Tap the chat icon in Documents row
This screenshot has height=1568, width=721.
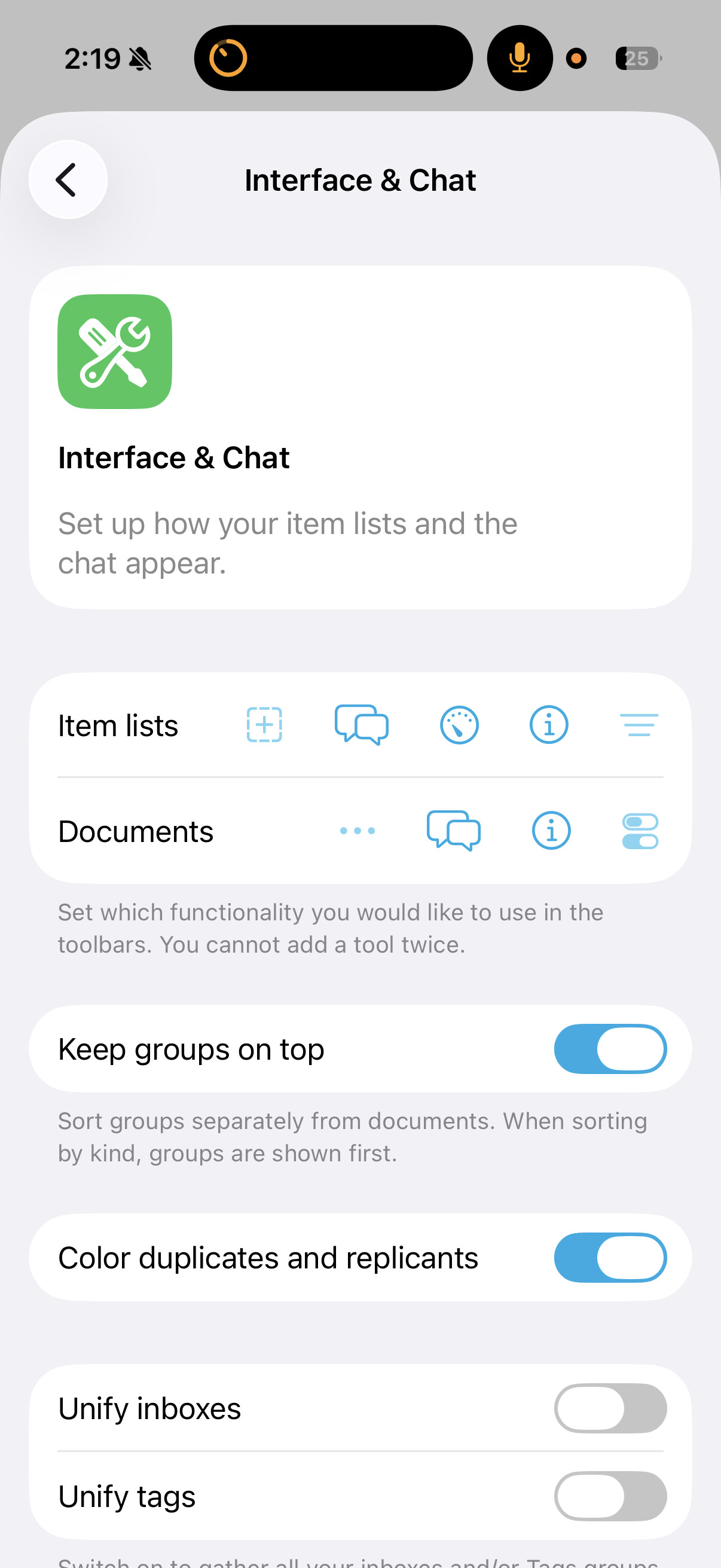pos(453,830)
